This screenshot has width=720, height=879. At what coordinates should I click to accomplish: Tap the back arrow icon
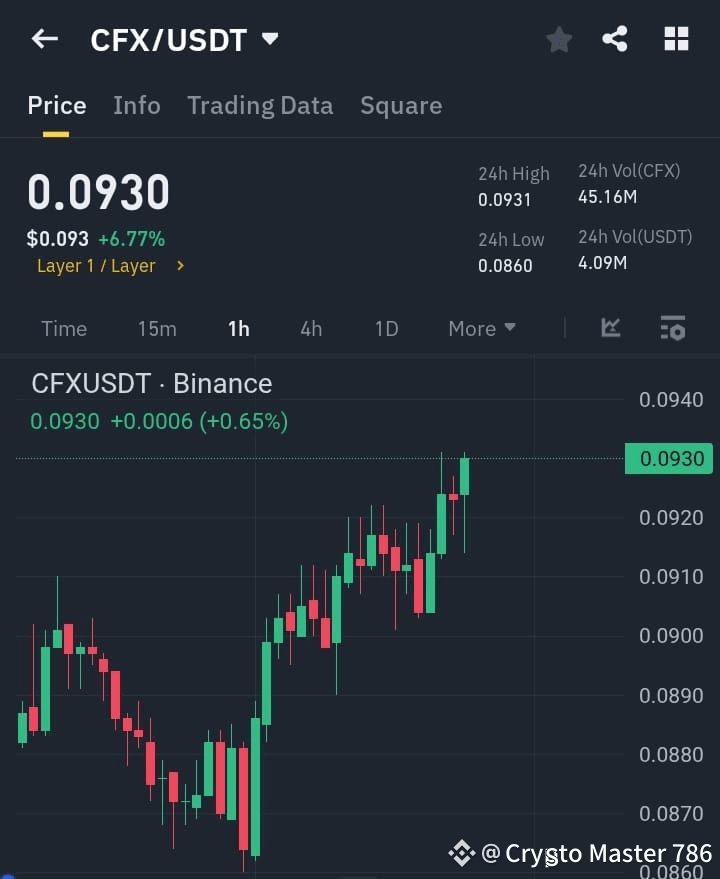44,39
